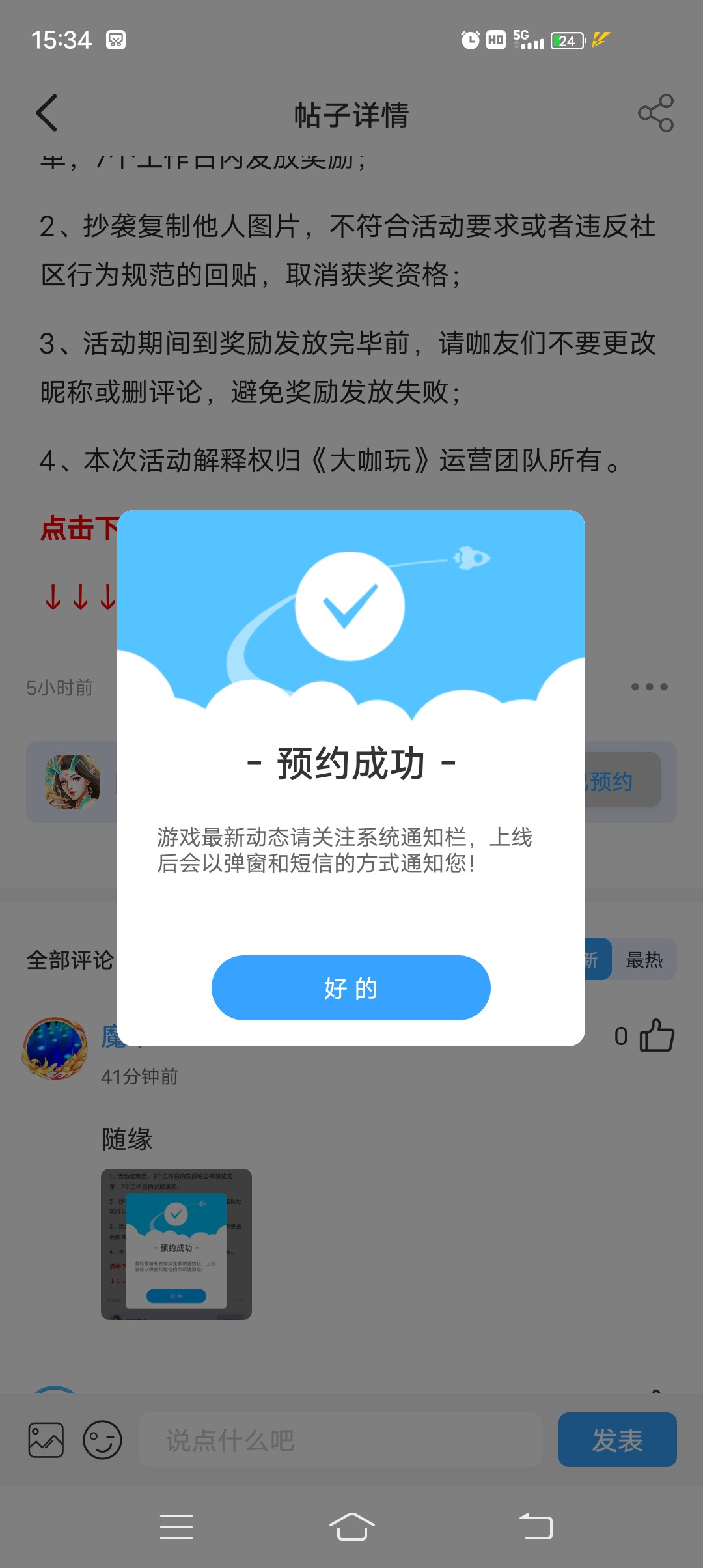Confirm the dialog with 好的 button

(351, 987)
